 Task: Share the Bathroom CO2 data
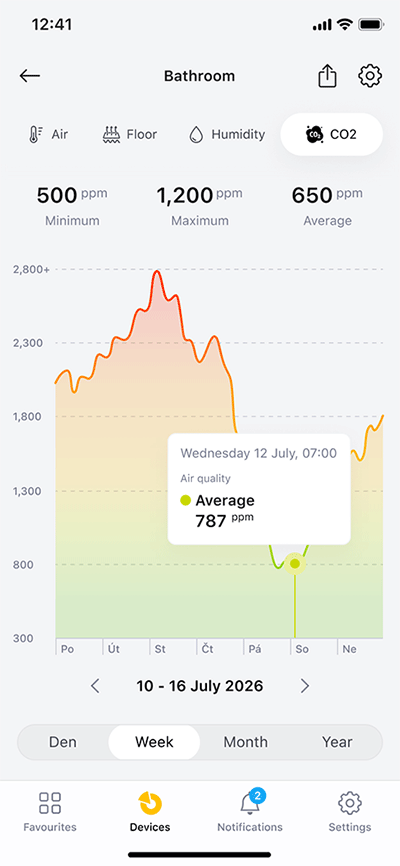tap(327, 76)
